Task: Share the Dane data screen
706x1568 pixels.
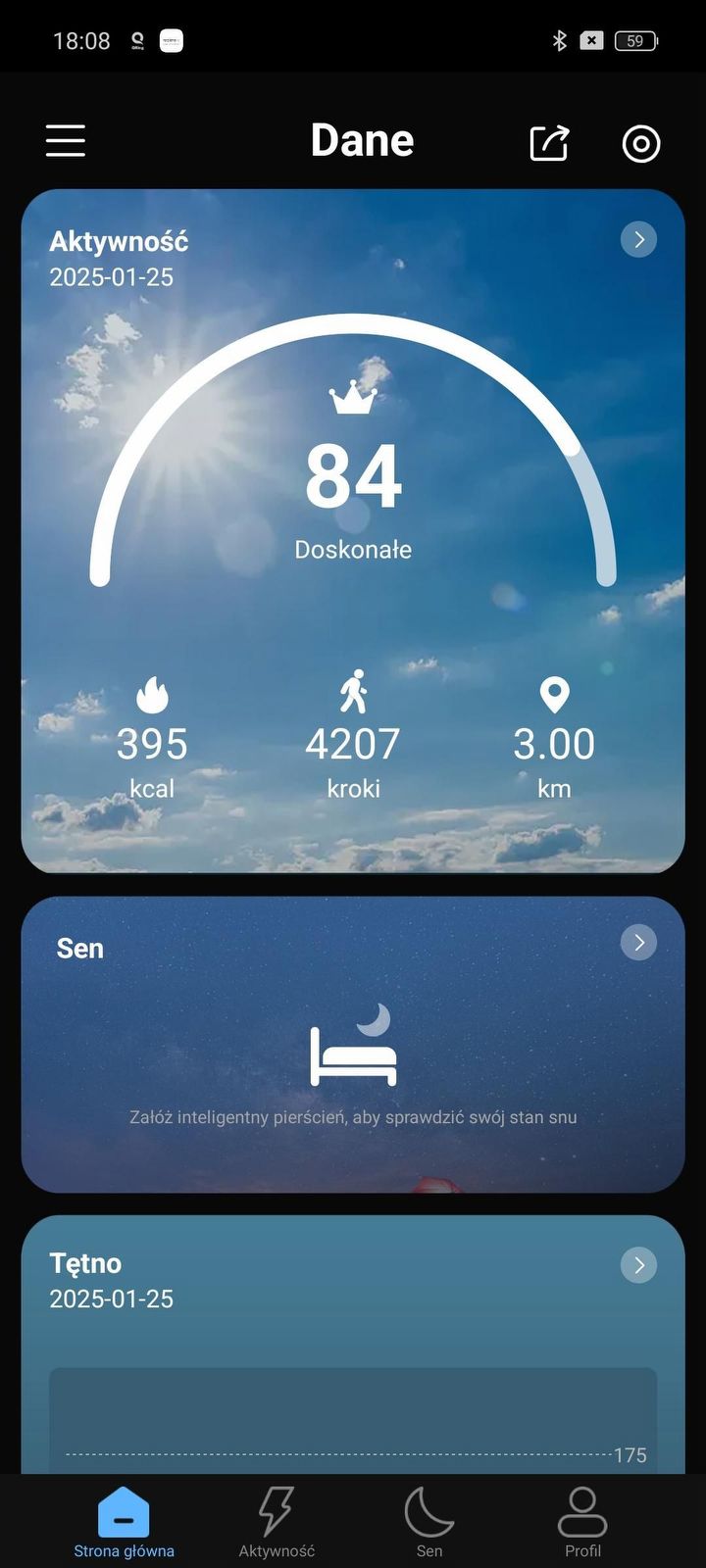Action: pyautogui.click(x=549, y=143)
